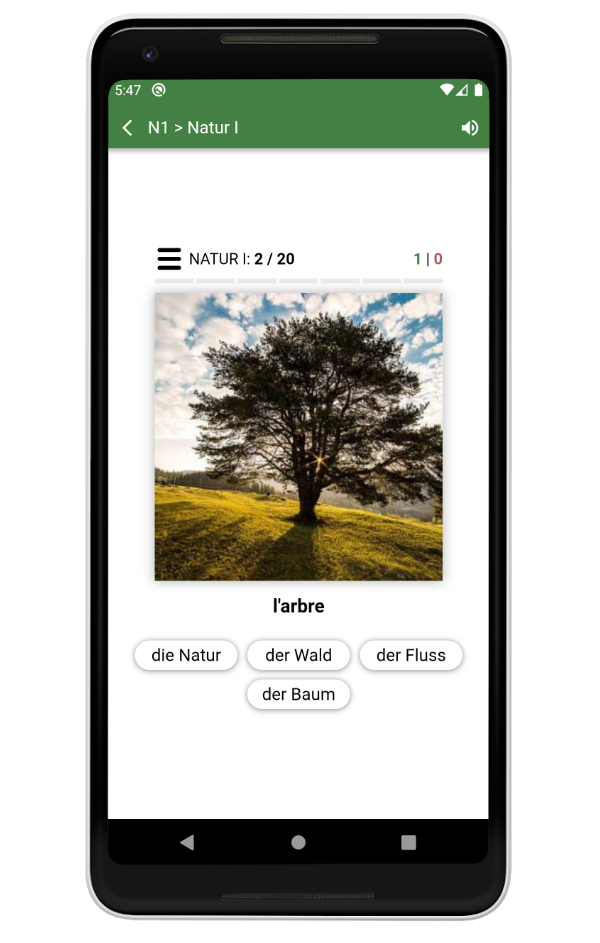Viewport: 600px width, 943px height.
Task: Toggle the sound speaker icon
Action: tap(469, 128)
